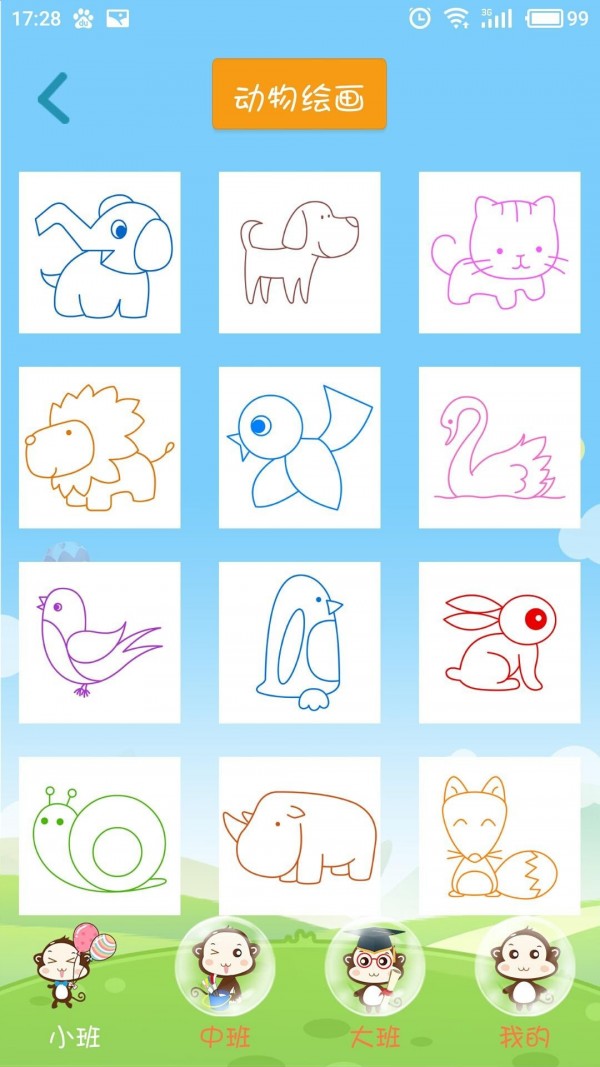600x1067 pixels.
Task: Choose the orange fox drawing
Action: coord(499,835)
